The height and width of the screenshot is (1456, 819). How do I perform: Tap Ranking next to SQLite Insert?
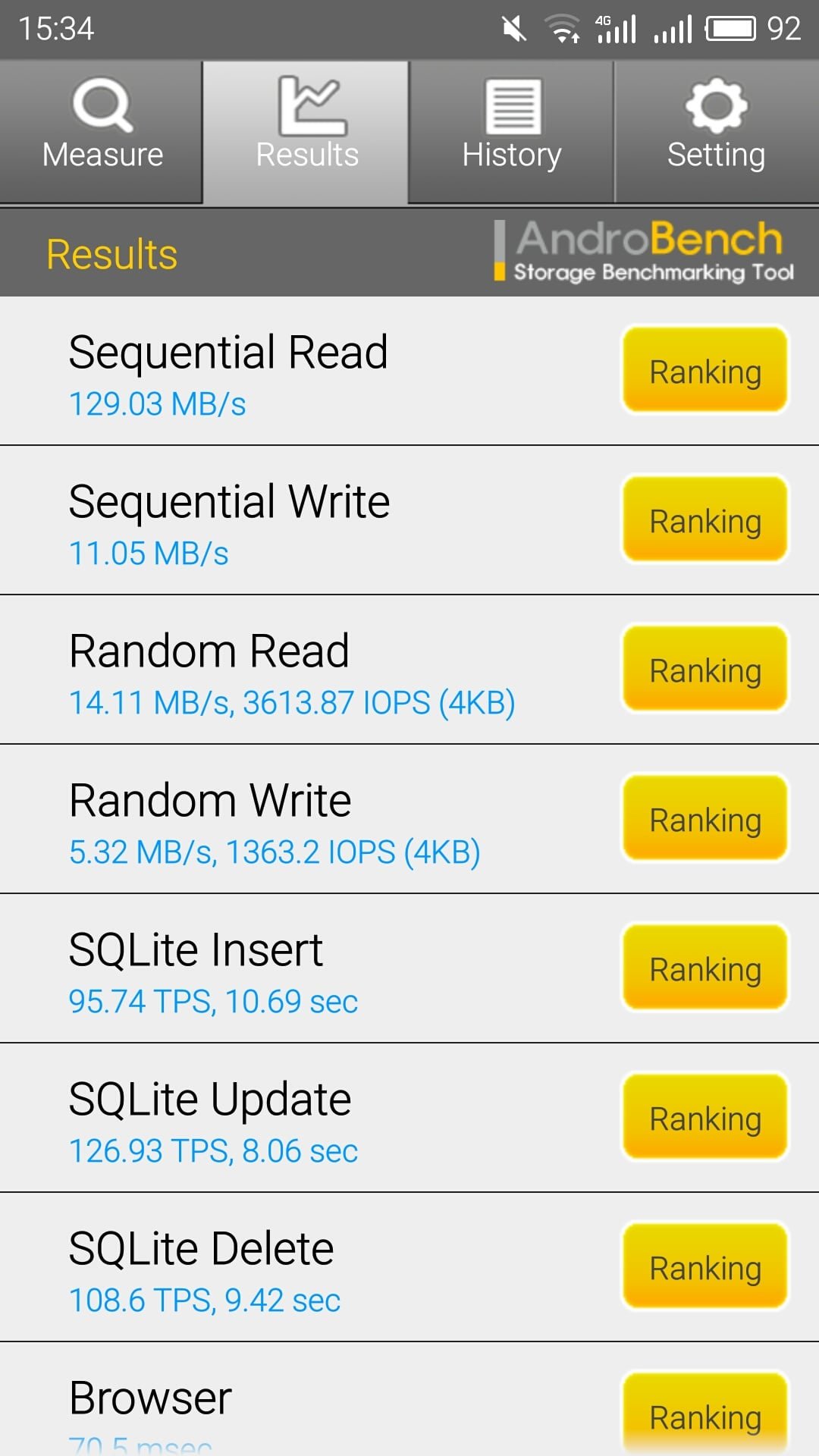[x=705, y=968]
